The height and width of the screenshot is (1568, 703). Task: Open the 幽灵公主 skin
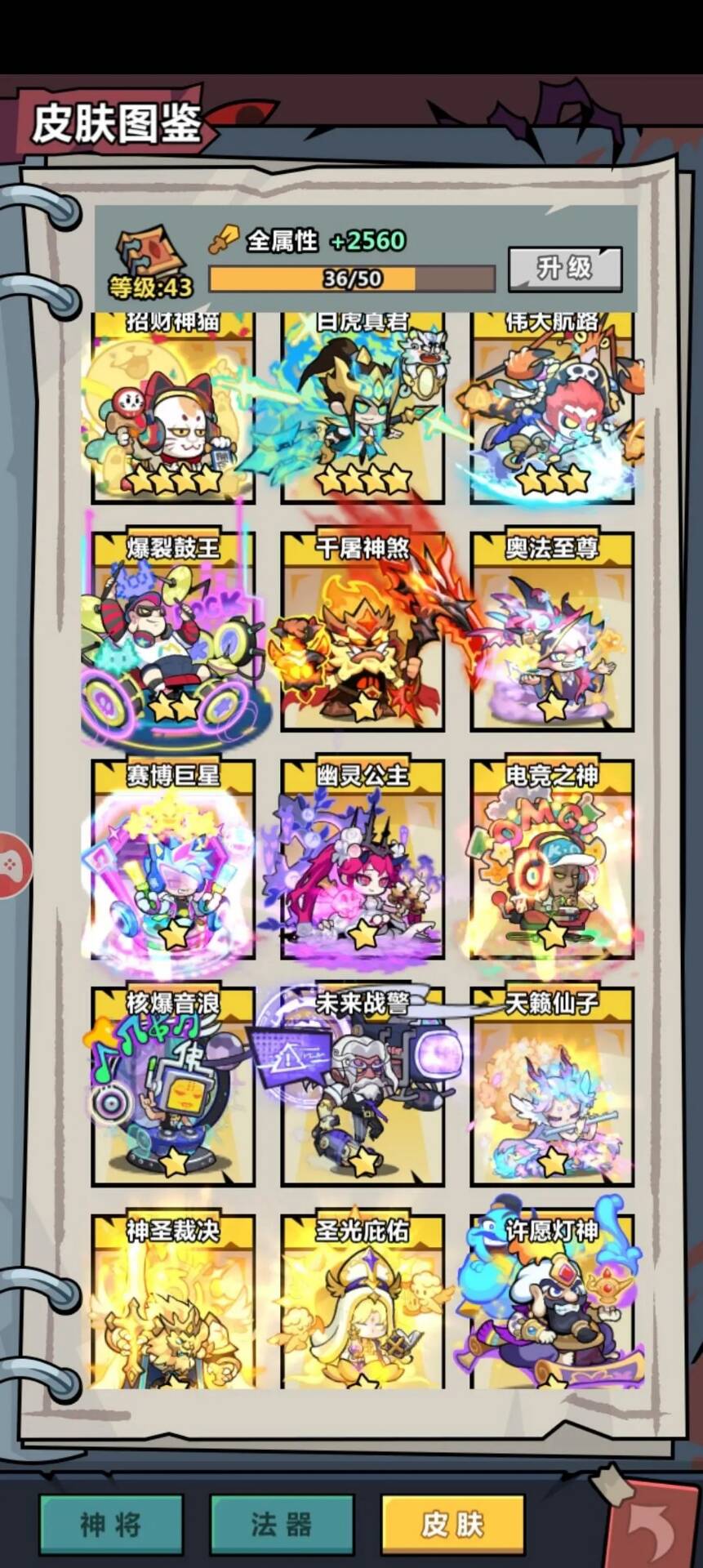click(363, 860)
